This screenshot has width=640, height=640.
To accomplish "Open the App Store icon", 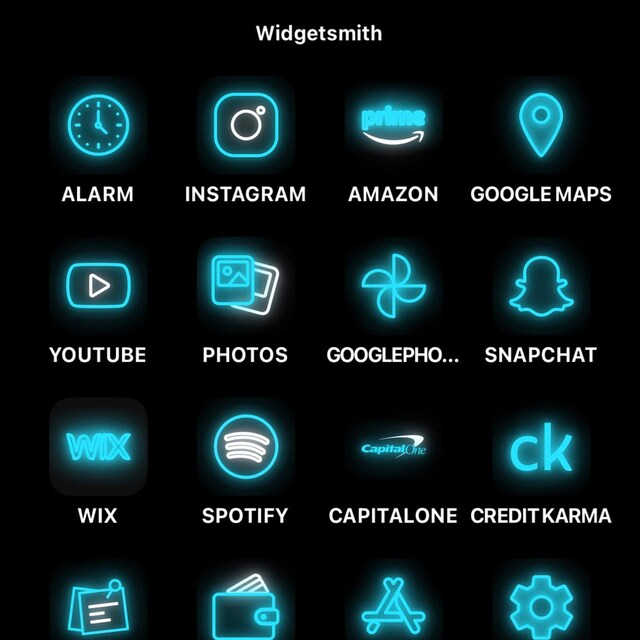I will (x=393, y=607).
